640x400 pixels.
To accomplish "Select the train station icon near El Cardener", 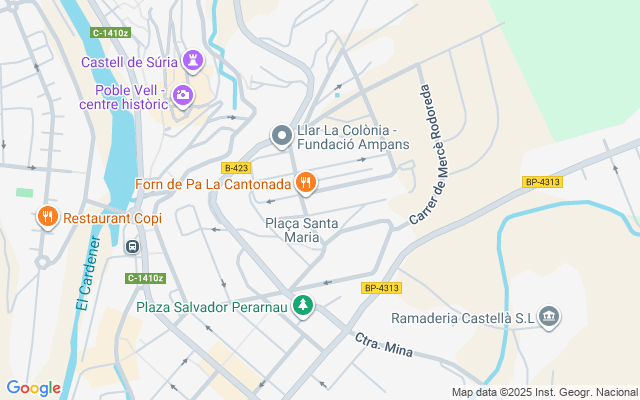I will [133, 246].
